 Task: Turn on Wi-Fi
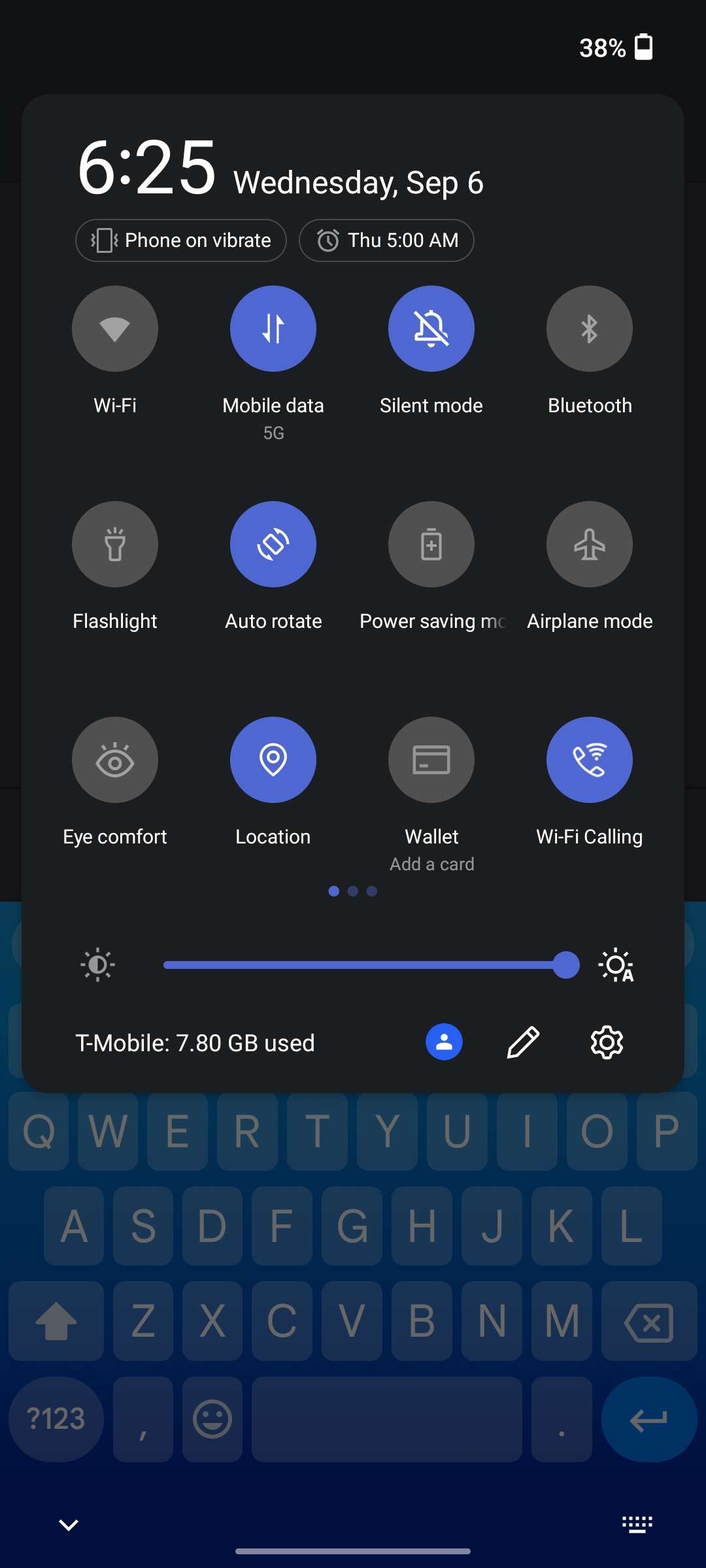point(115,329)
